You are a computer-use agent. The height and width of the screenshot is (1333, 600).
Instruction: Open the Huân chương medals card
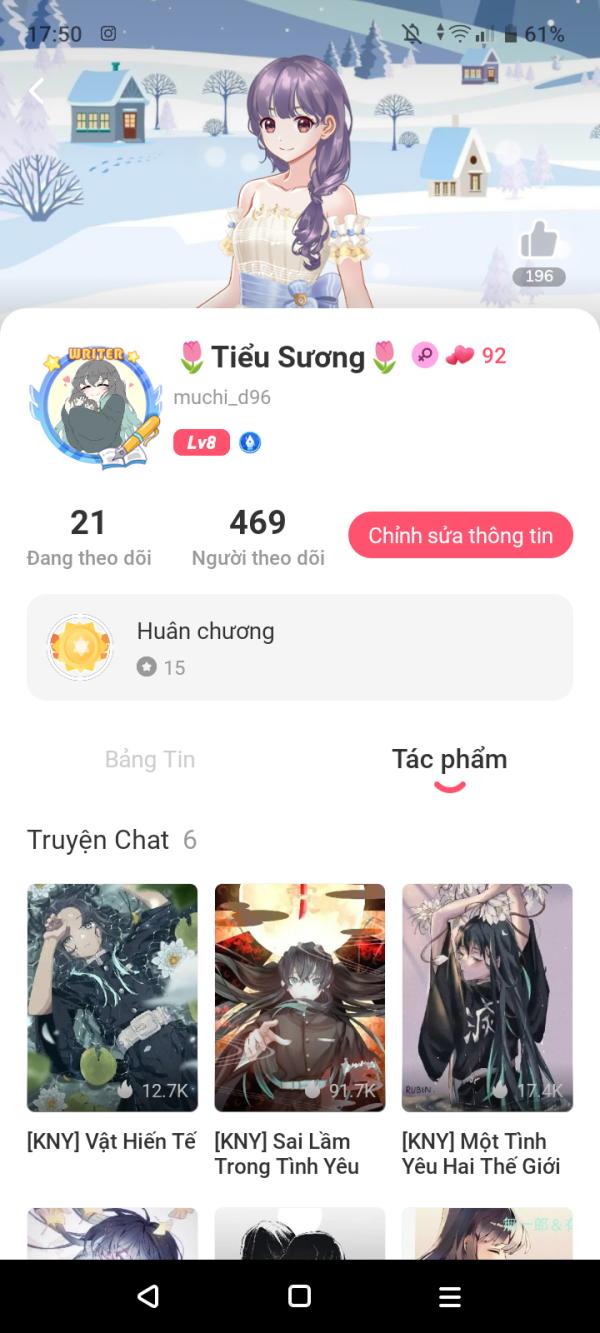[x=299, y=647]
